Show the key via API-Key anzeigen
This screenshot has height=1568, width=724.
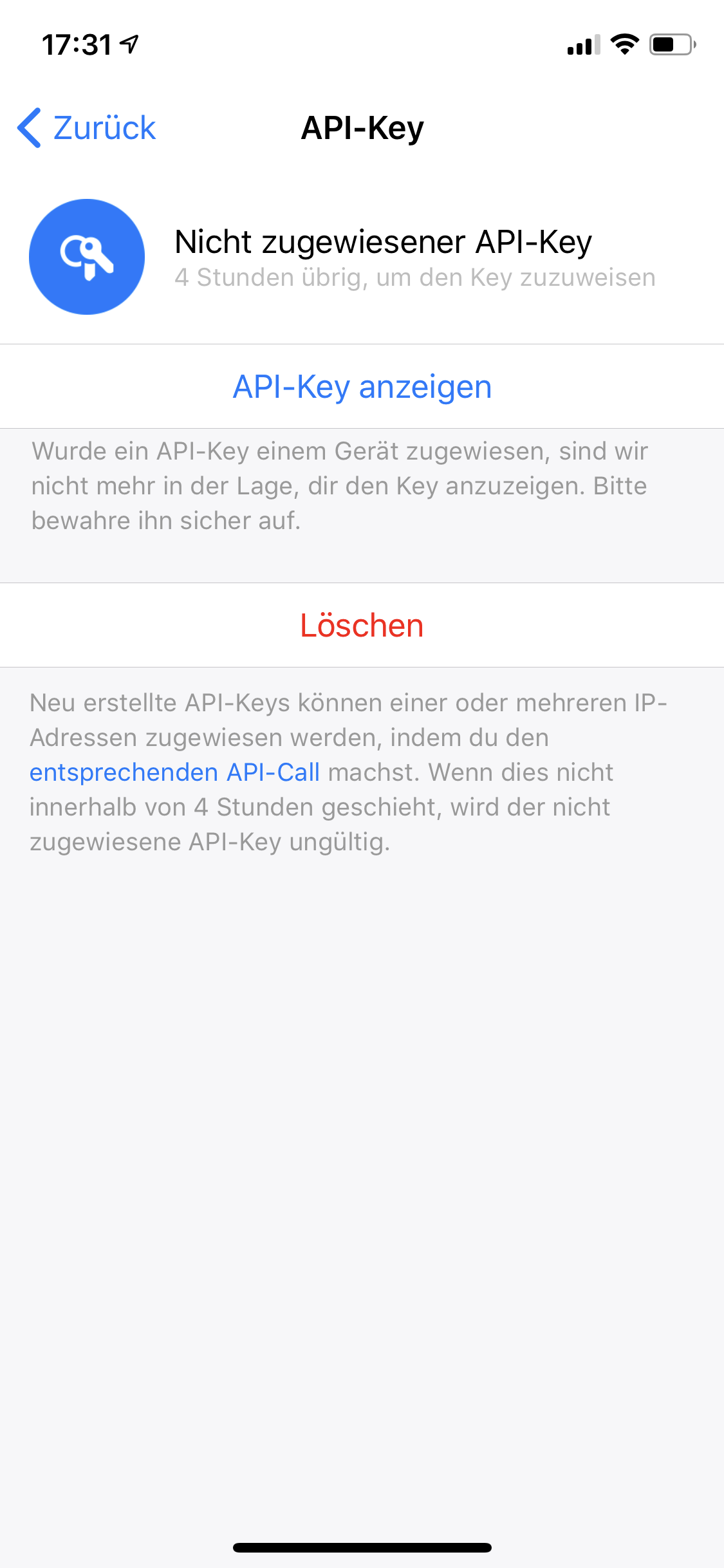click(362, 387)
